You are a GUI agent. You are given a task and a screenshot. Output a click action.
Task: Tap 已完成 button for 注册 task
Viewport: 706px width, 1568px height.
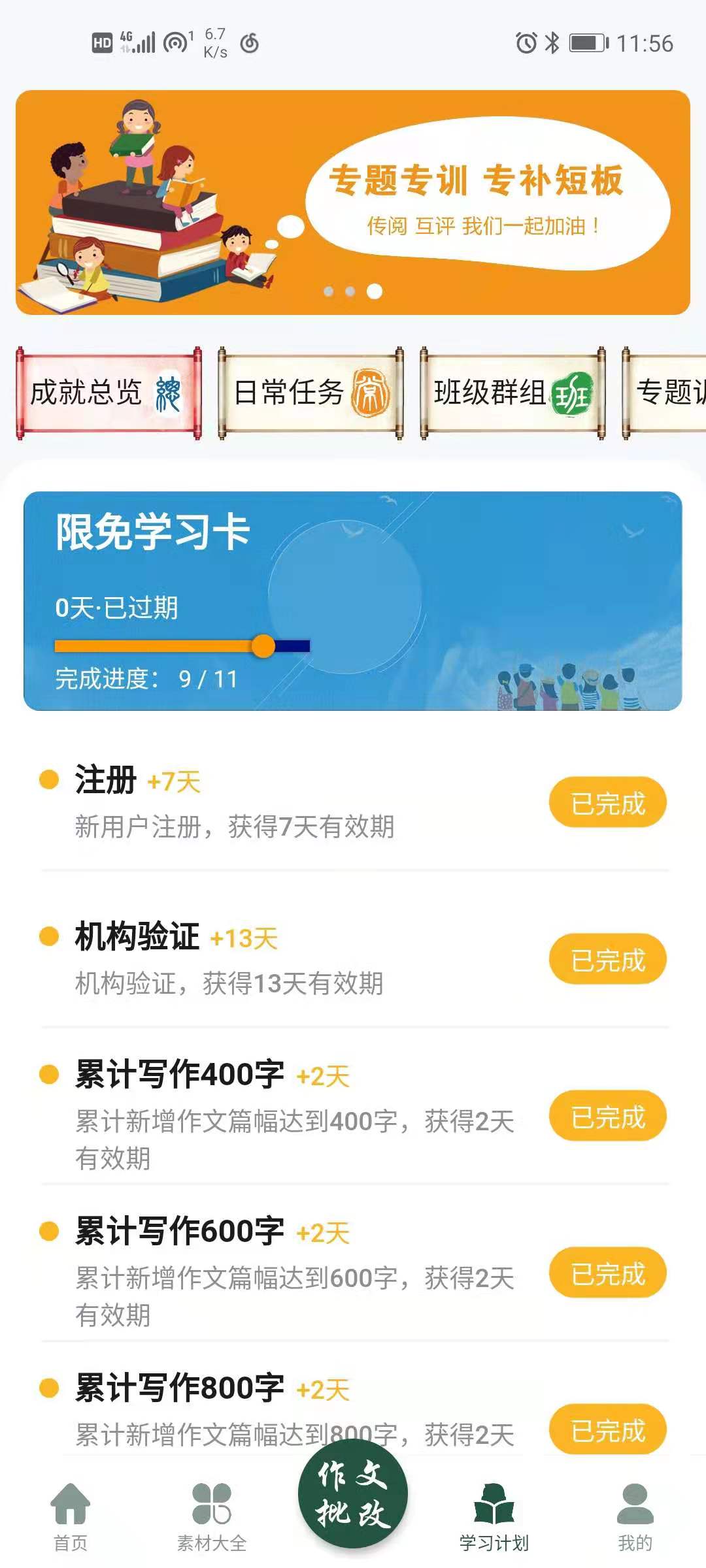[607, 803]
